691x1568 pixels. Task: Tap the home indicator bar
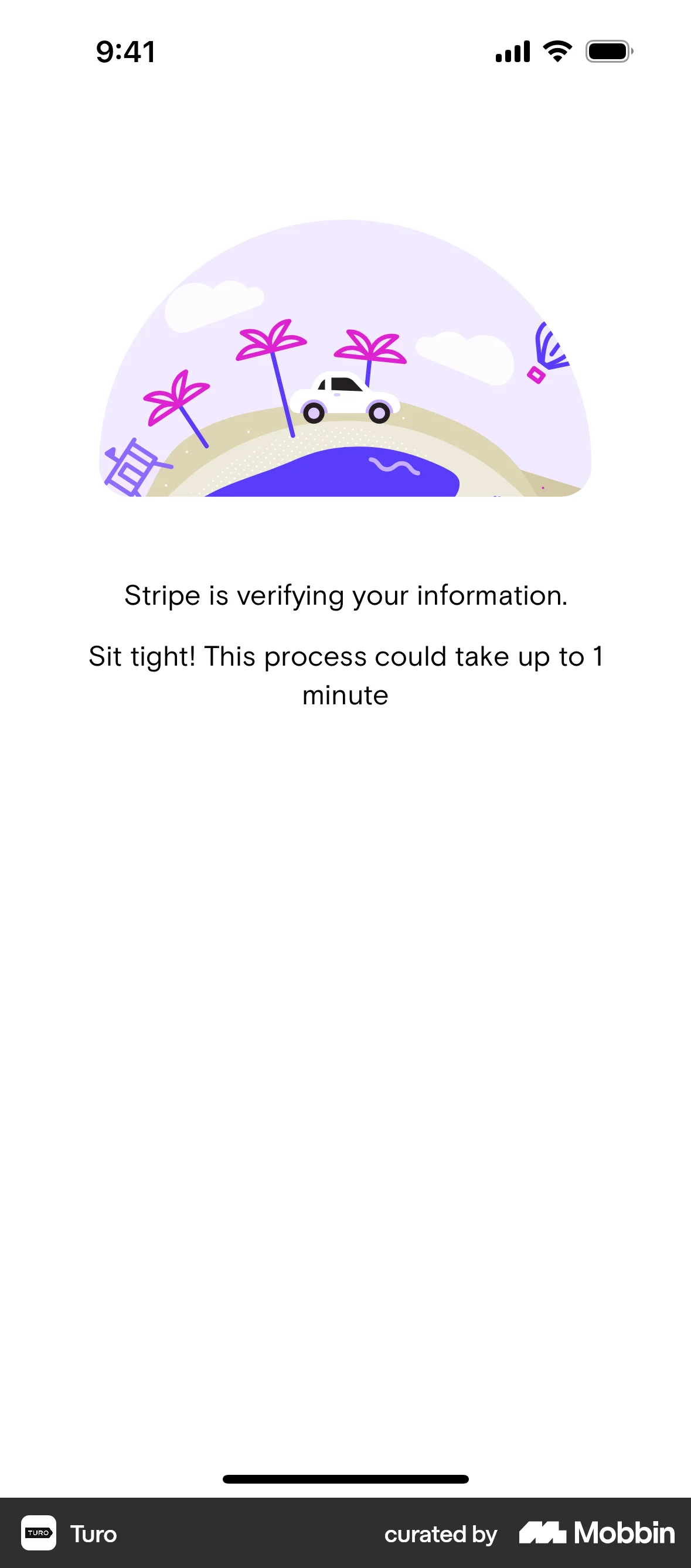345,1478
